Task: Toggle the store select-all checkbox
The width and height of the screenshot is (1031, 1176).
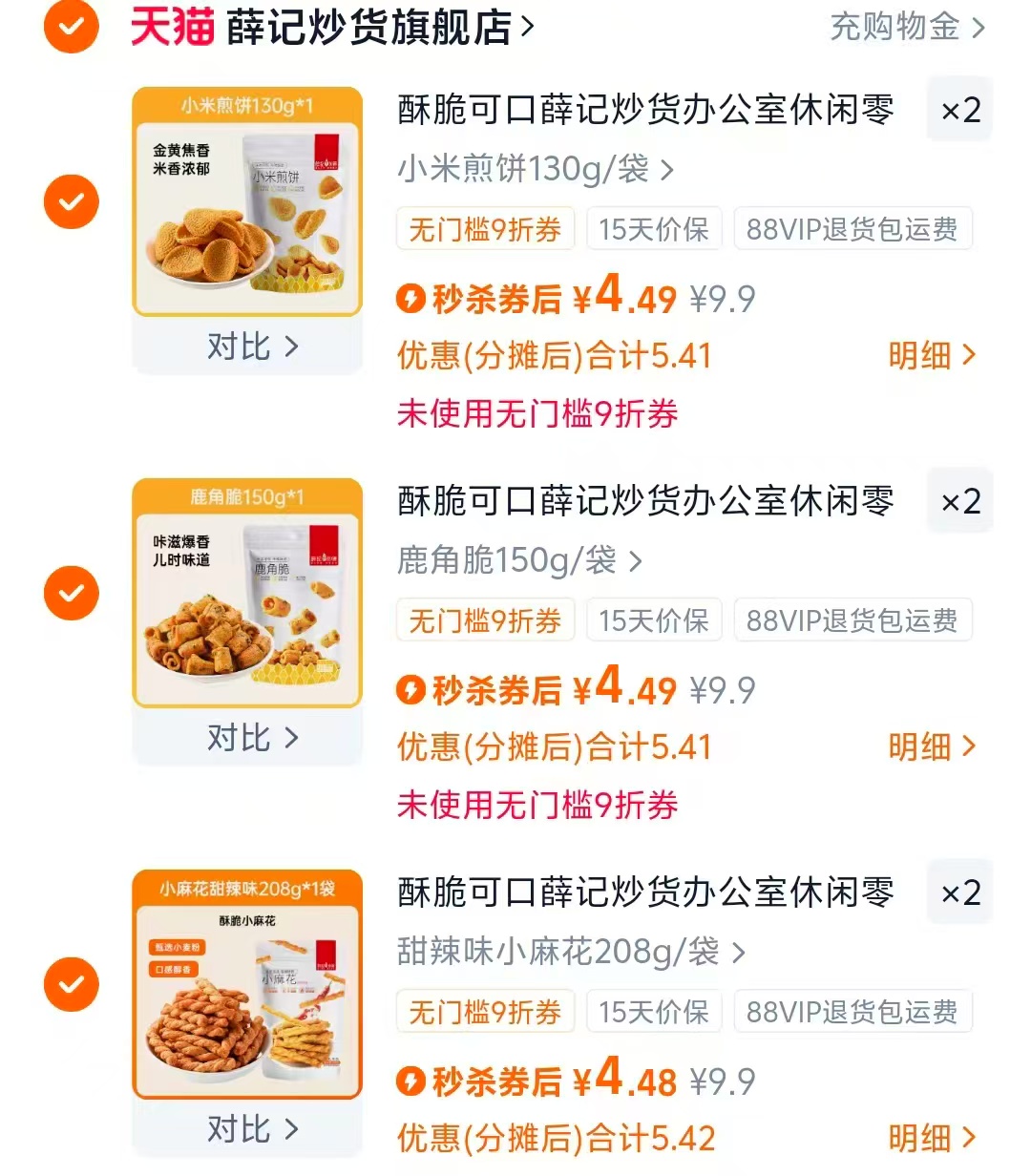Action: coord(70,27)
